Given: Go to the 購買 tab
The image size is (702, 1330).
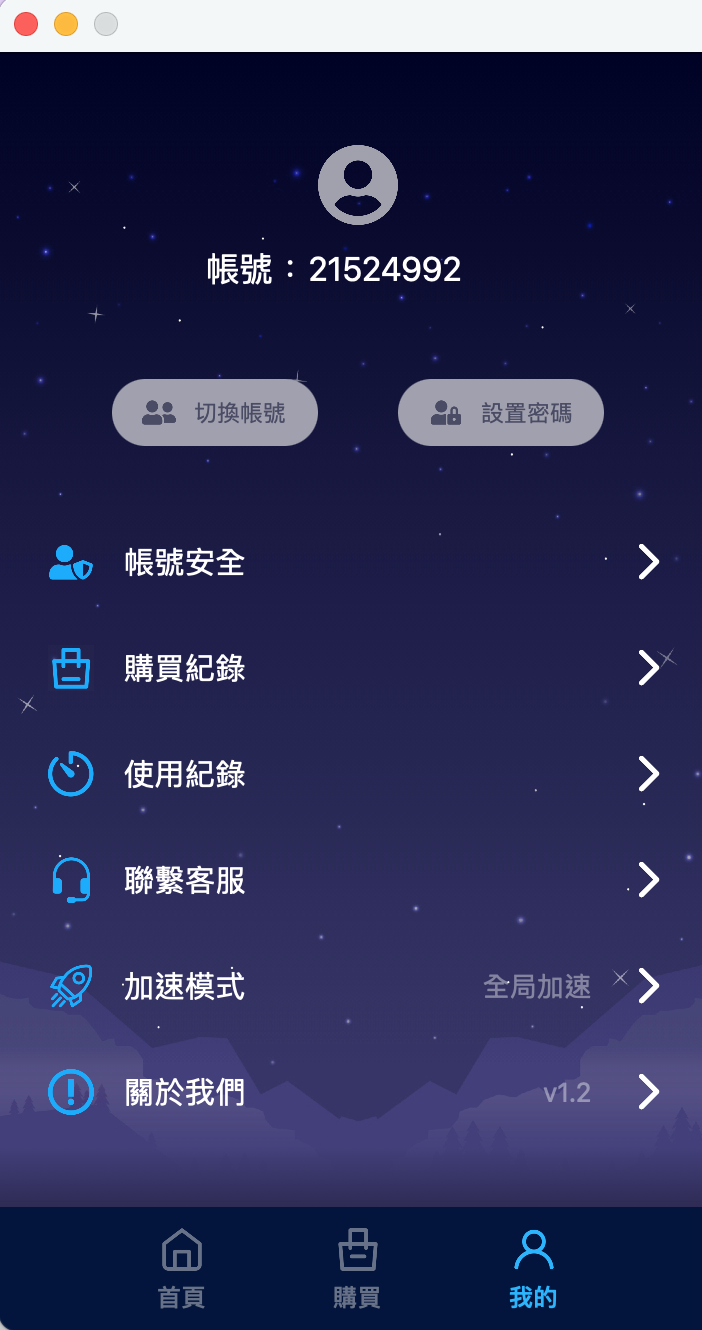Looking at the screenshot, I should [x=357, y=1268].
